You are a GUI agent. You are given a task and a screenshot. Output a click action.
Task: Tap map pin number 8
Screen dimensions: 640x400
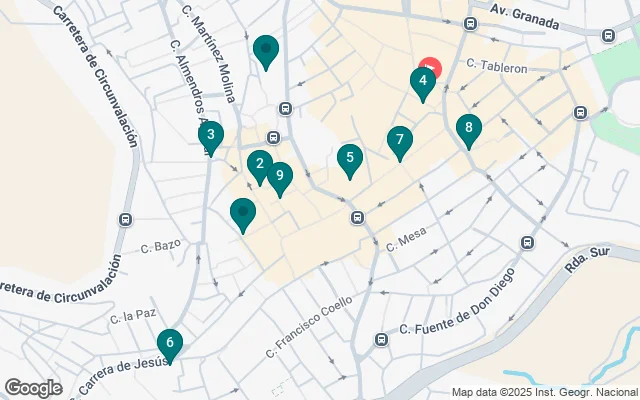pos(468,128)
